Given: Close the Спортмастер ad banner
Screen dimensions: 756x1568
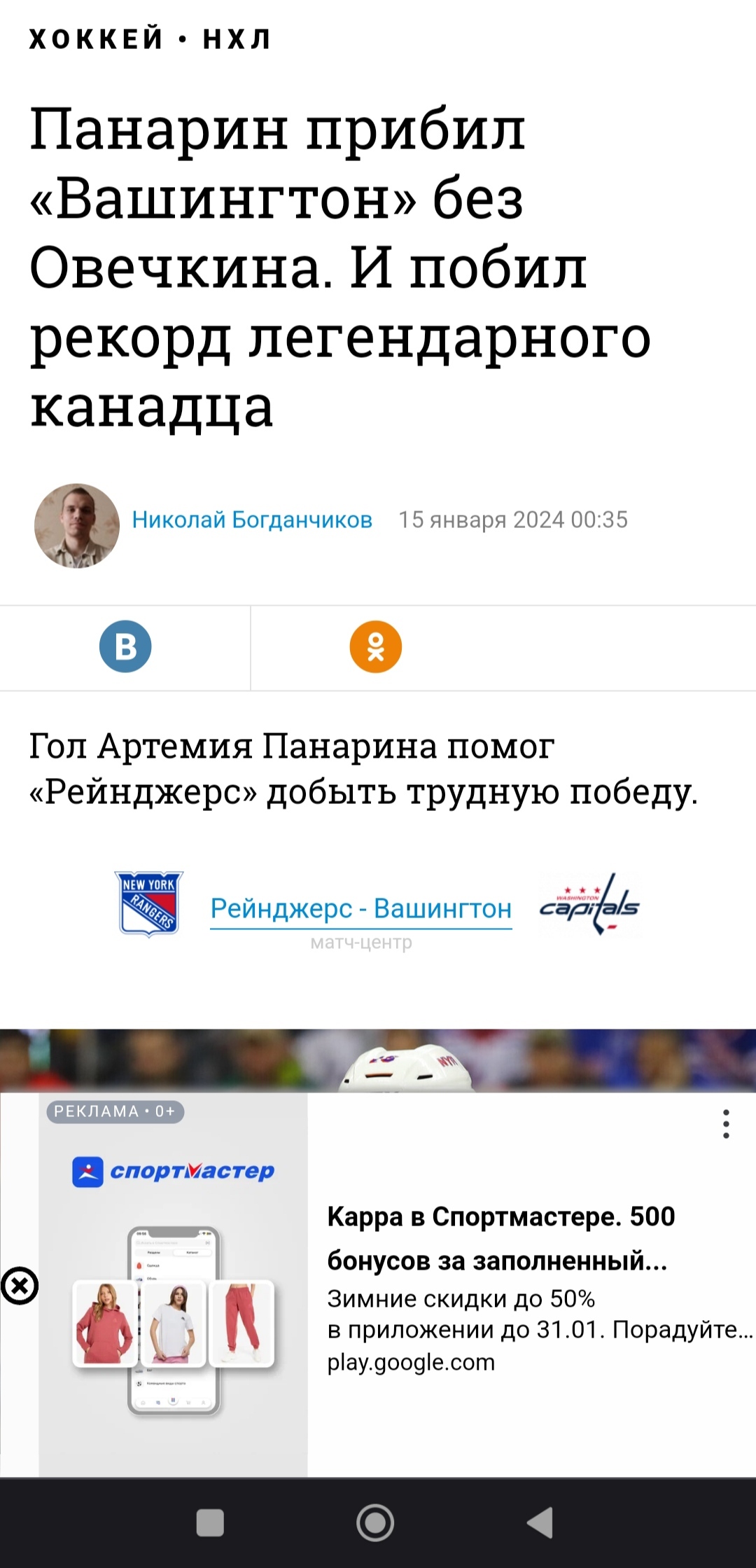Looking at the screenshot, I should click(20, 1286).
